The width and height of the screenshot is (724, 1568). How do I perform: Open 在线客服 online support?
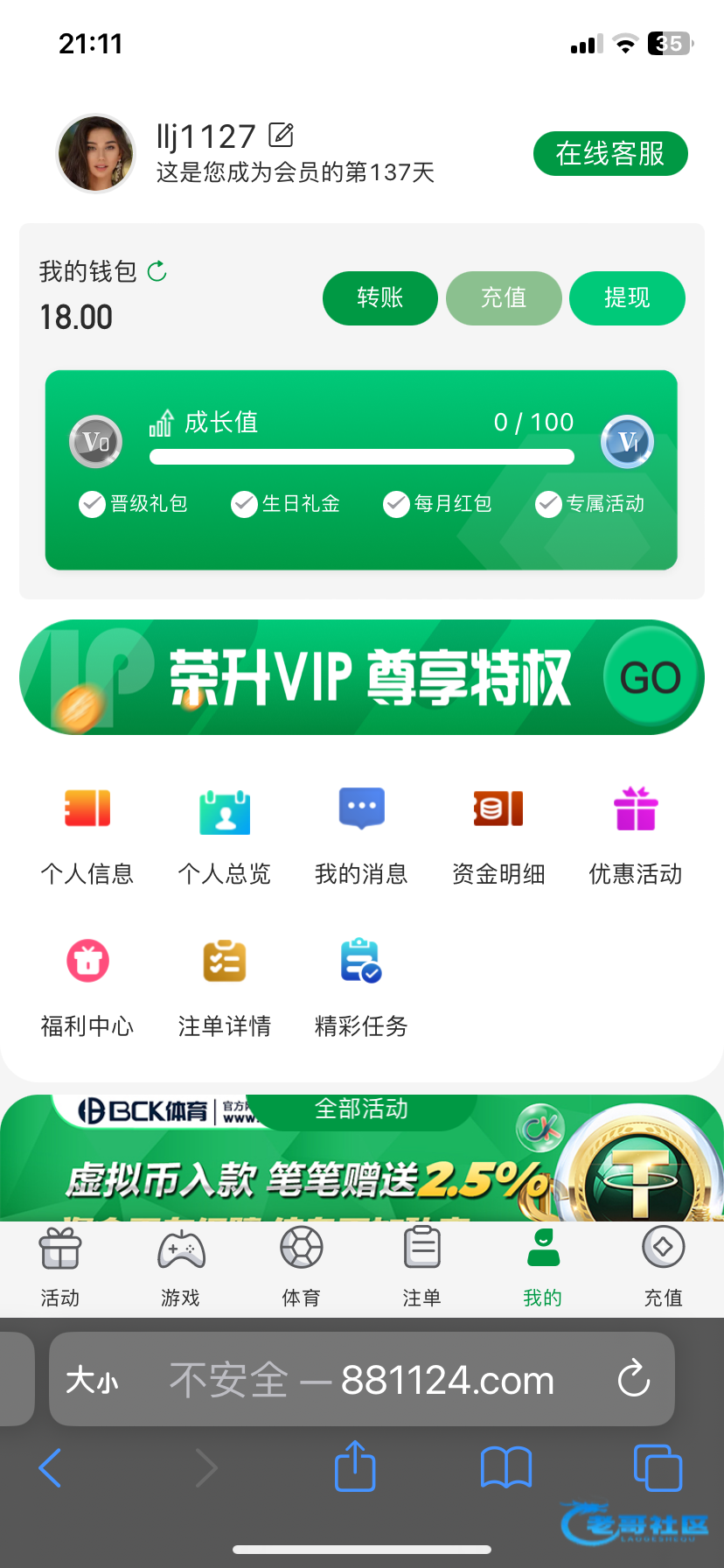coord(610,154)
